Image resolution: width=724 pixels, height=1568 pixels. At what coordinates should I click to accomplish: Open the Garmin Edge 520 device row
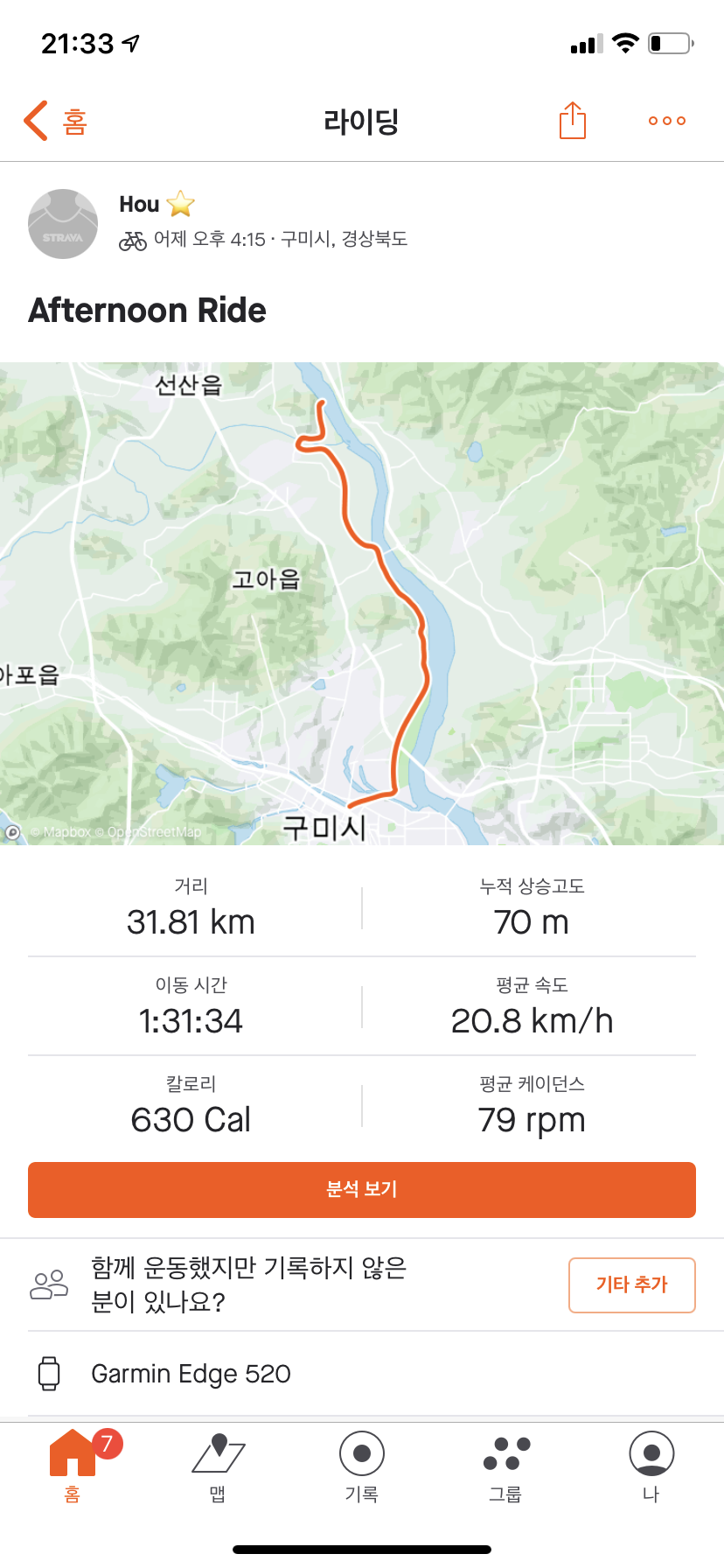pyautogui.click(x=362, y=1374)
